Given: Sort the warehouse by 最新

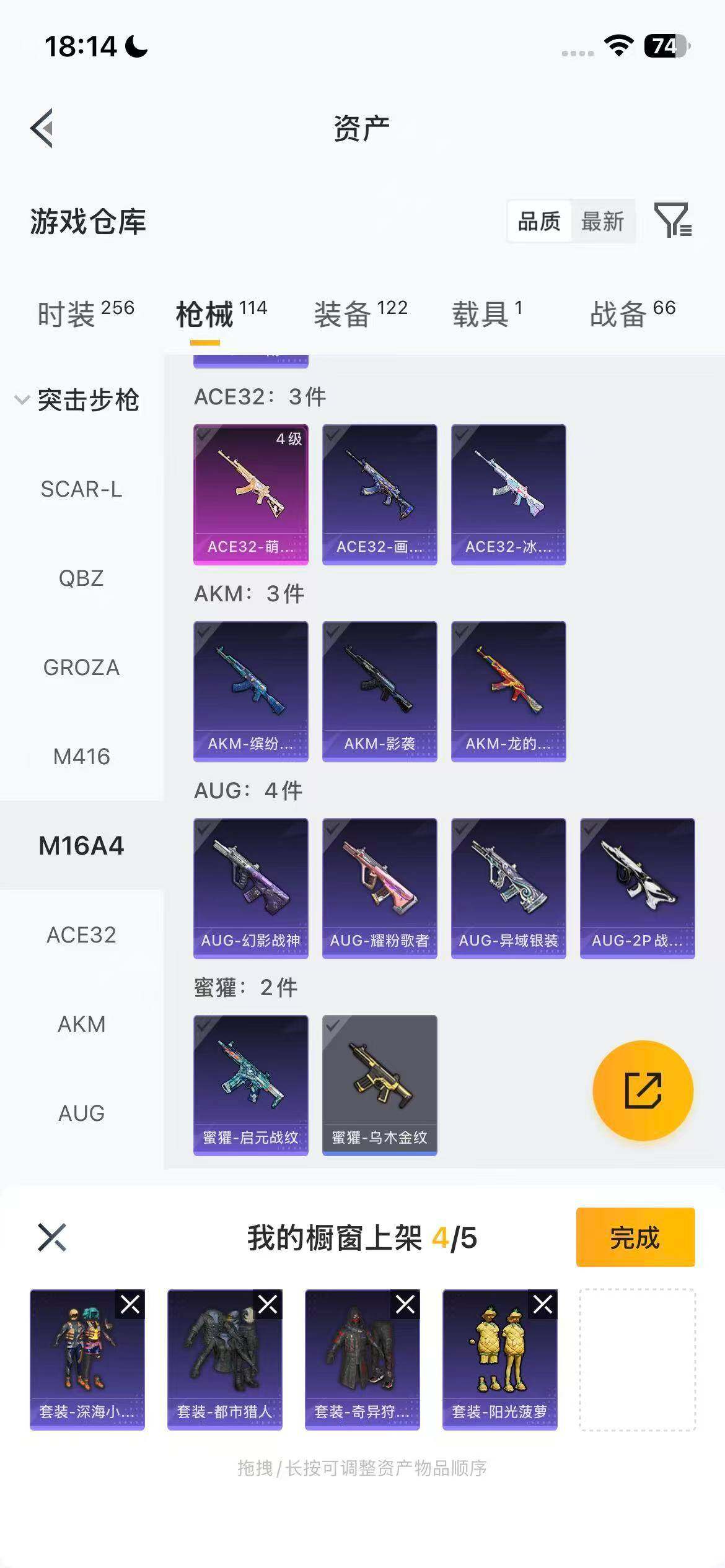Looking at the screenshot, I should coord(602,221).
